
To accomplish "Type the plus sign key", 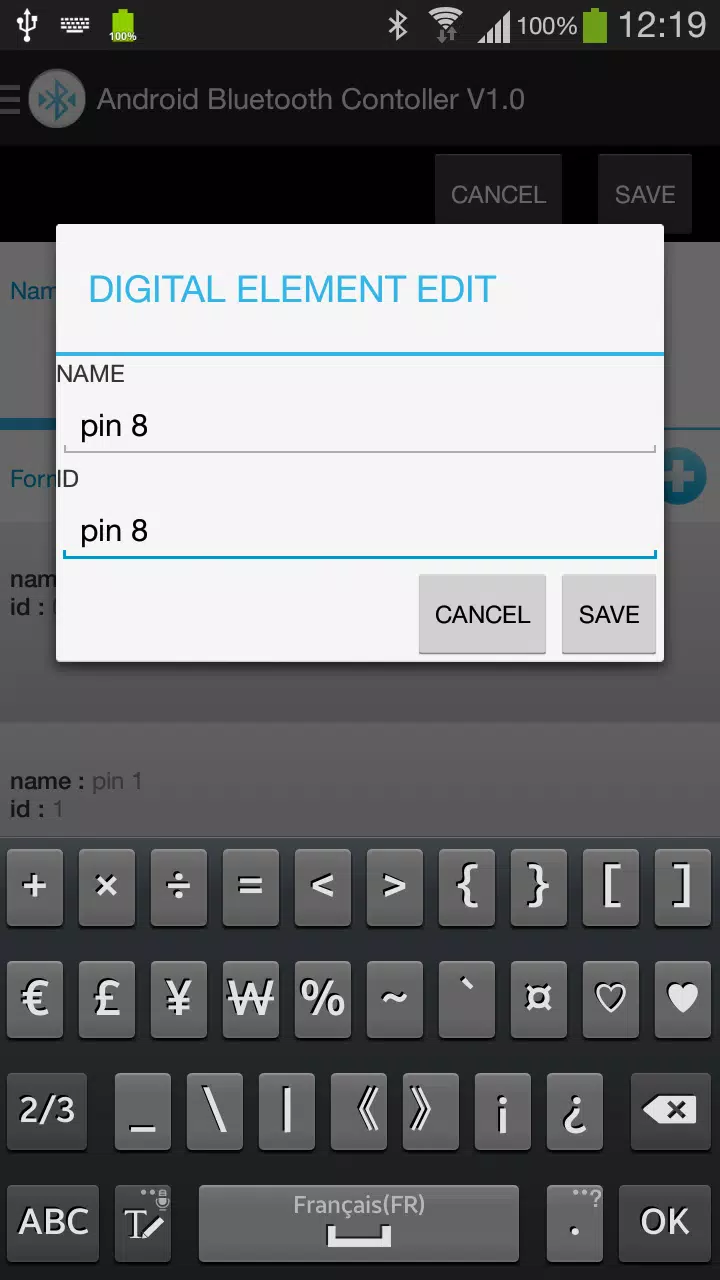I will coord(35,886).
